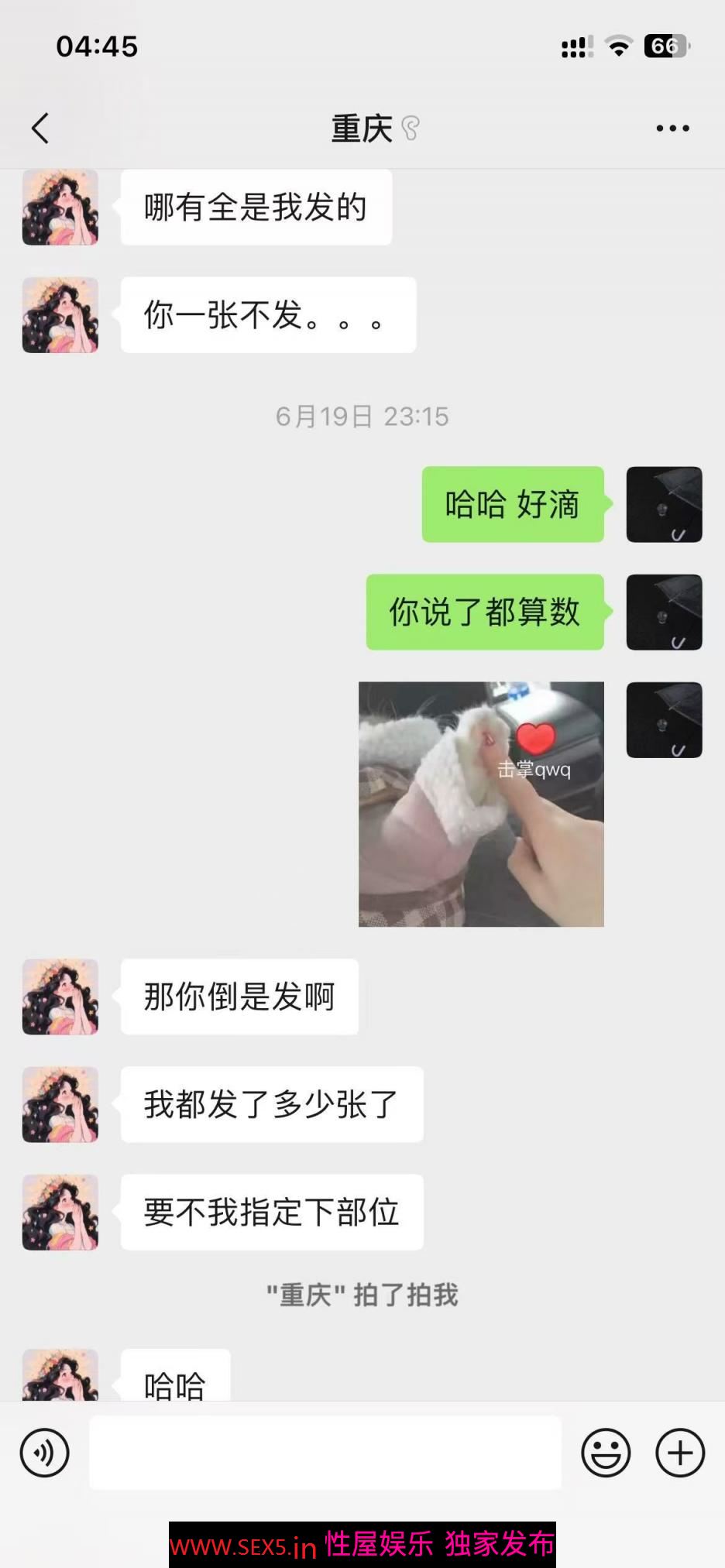Image resolution: width=725 pixels, height=1568 pixels.
Task: Switch to voice message input
Action: (45, 1453)
